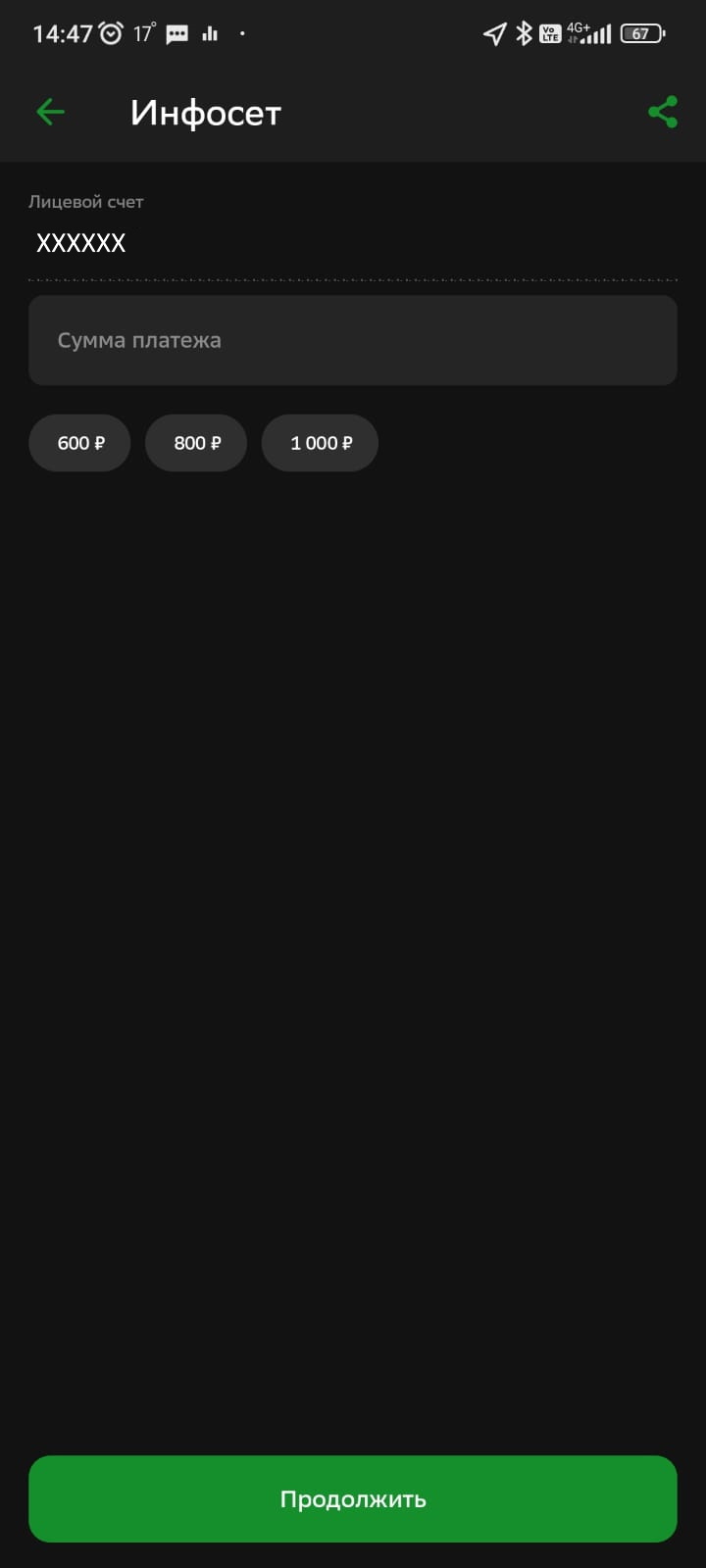Focus the Сумма платежа field
706x1568 pixels.
352,340
